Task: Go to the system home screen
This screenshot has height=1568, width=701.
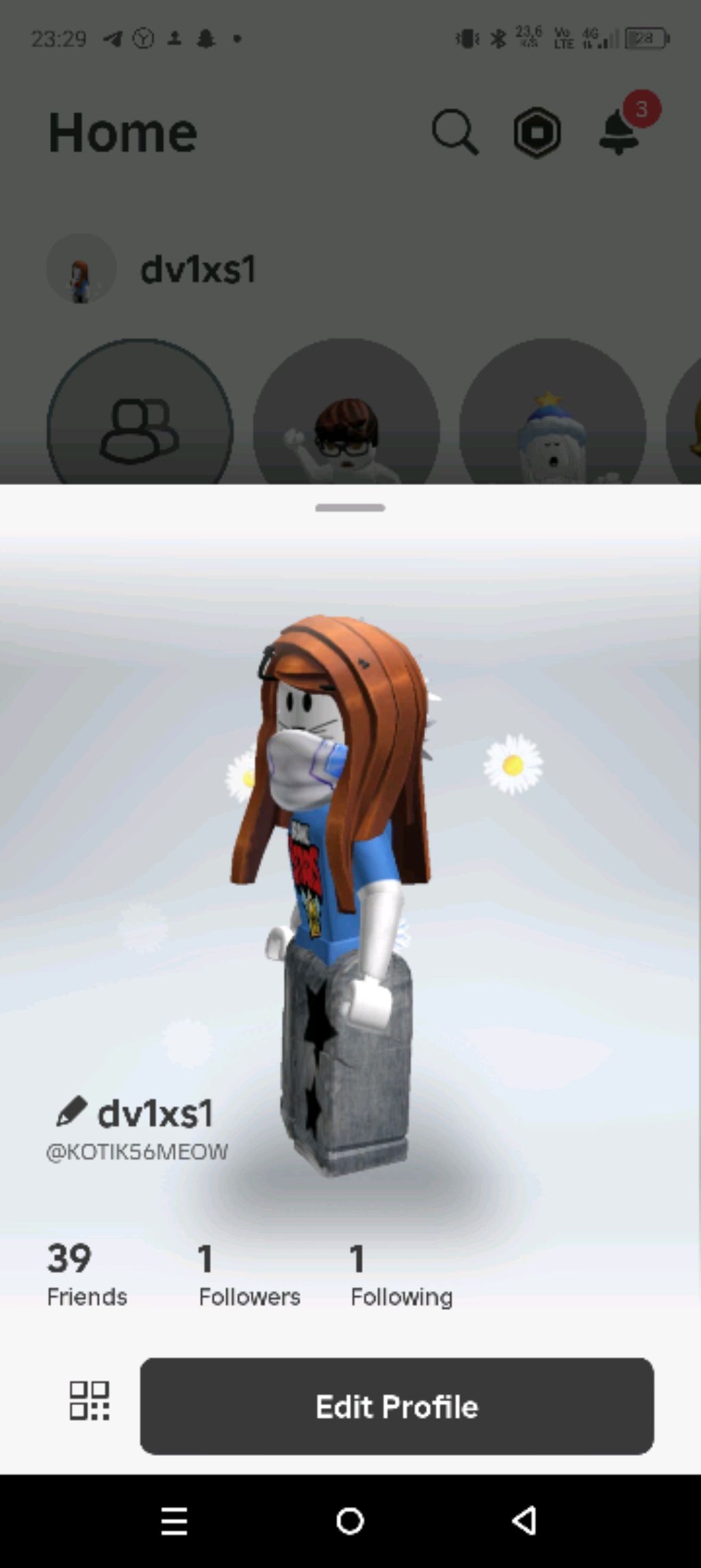Action: [350, 1521]
